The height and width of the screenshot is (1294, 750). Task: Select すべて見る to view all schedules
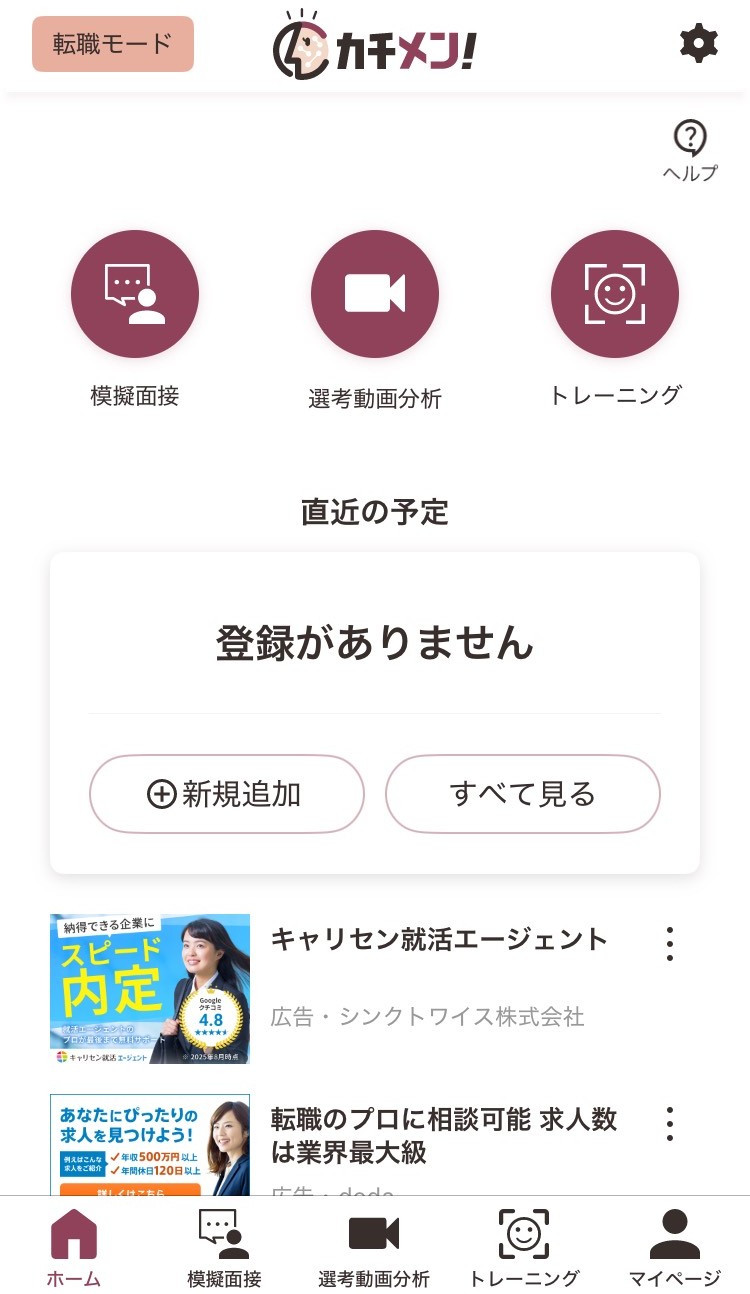(523, 794)
